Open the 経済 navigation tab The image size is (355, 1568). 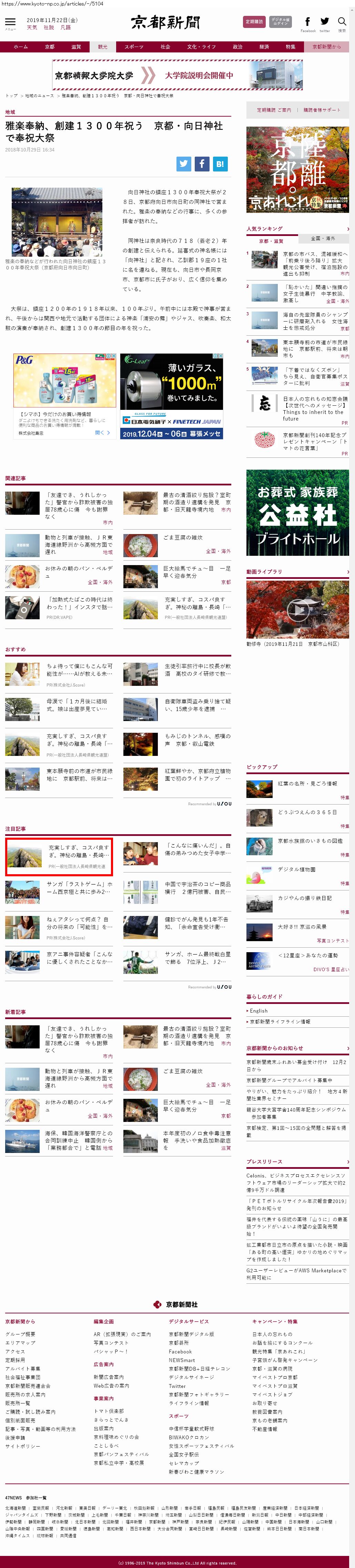click(264, 47)
